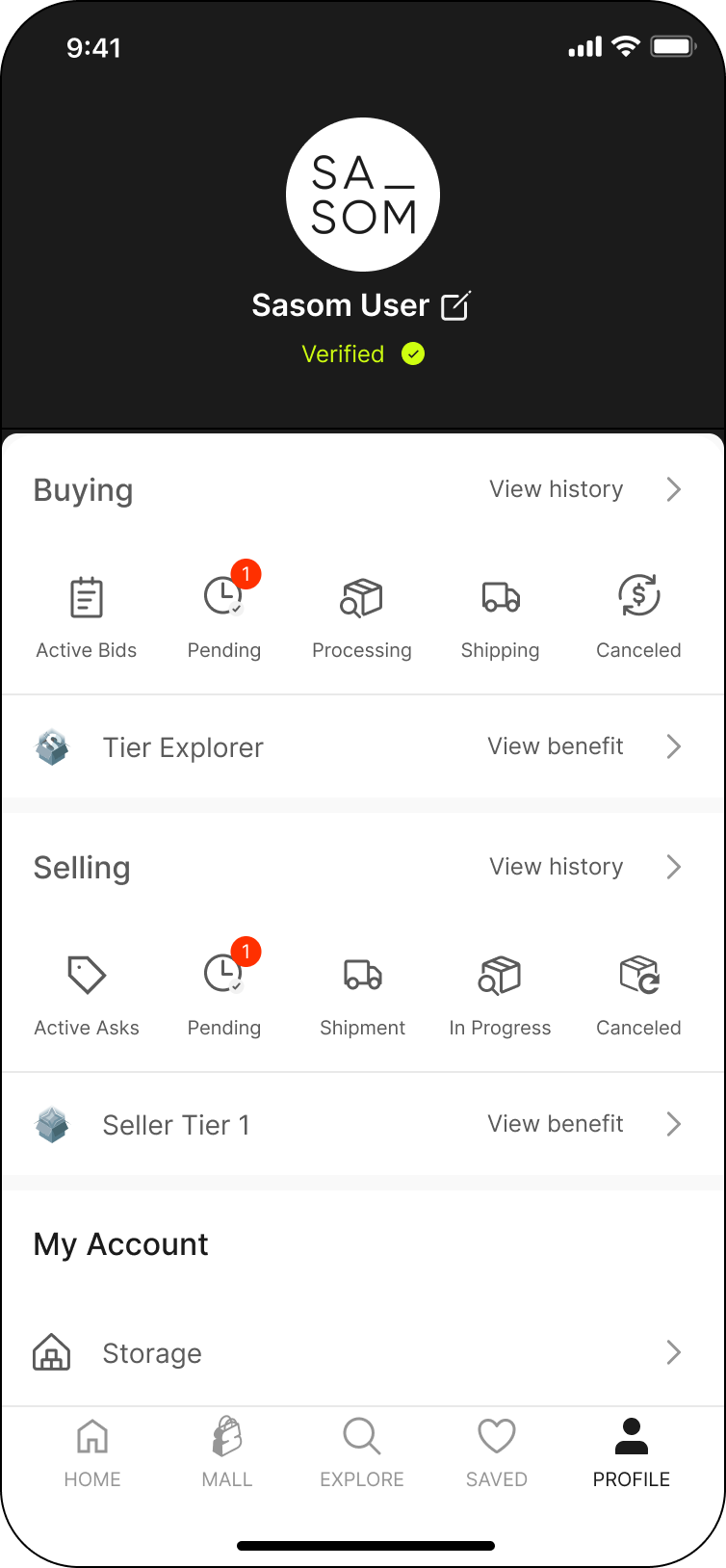Tap the Verified badge checkmark
Image resolution: width=726 pixels, height=1568 pixels.
[412, 353]
